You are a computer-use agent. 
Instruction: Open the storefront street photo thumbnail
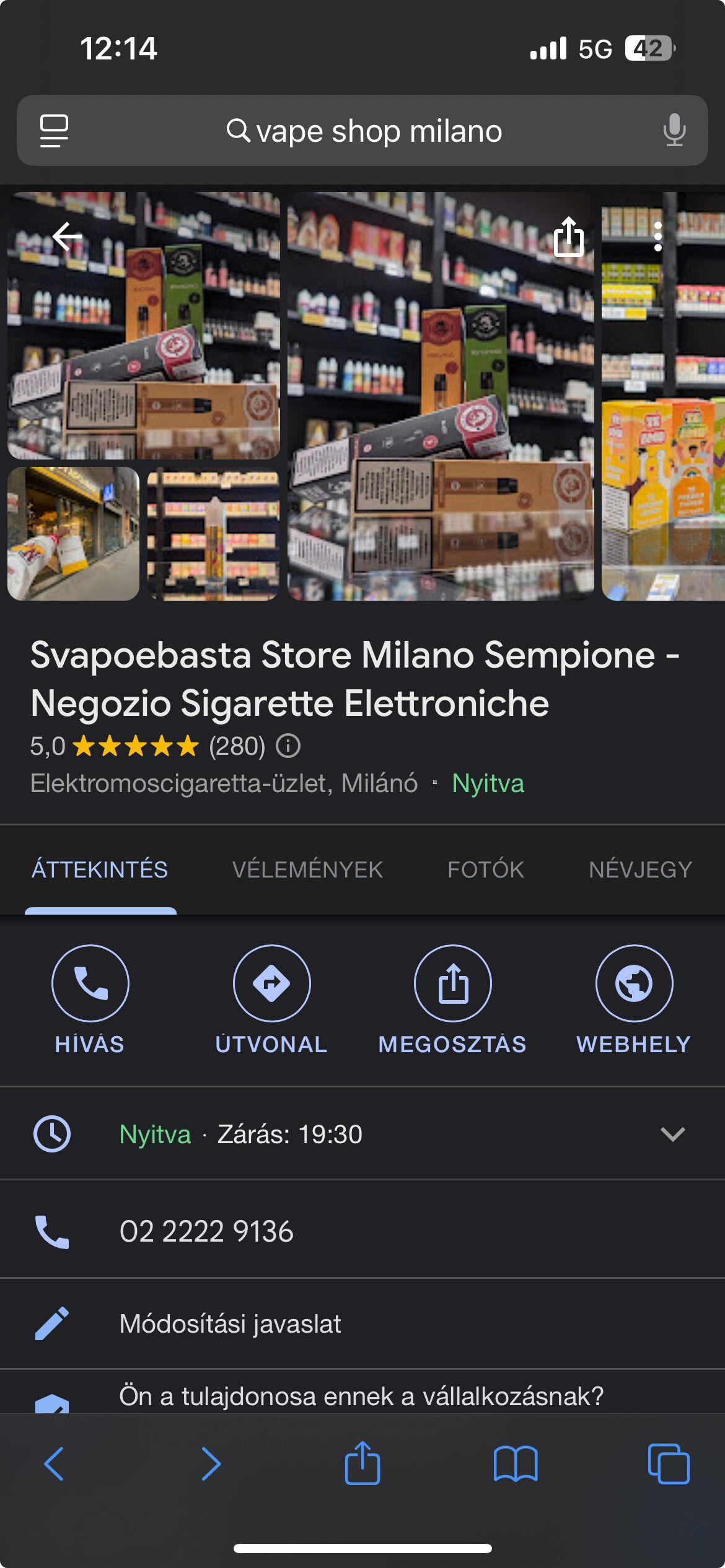tap(73, 534)
